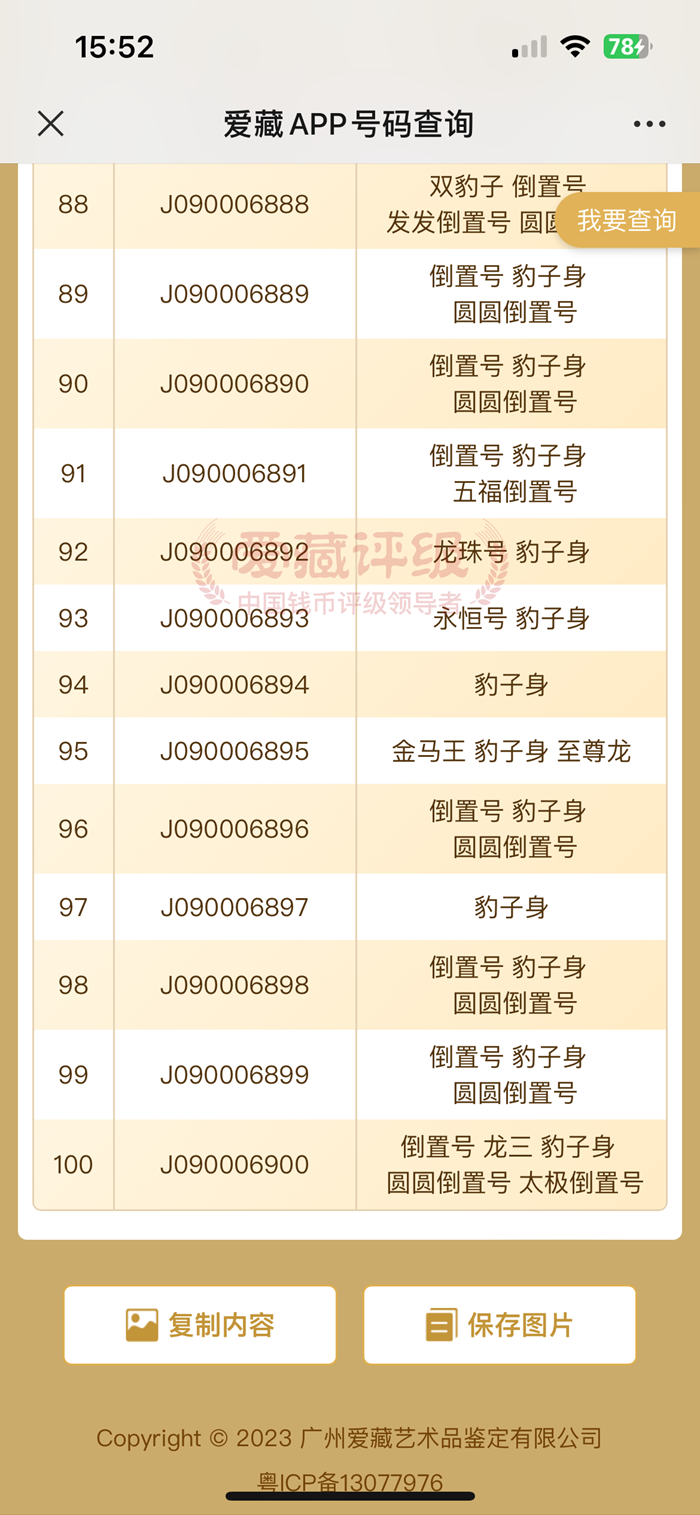700x1515 pixels.
Task: Open the three-dot more options menu
Action: tap(649, 124)
